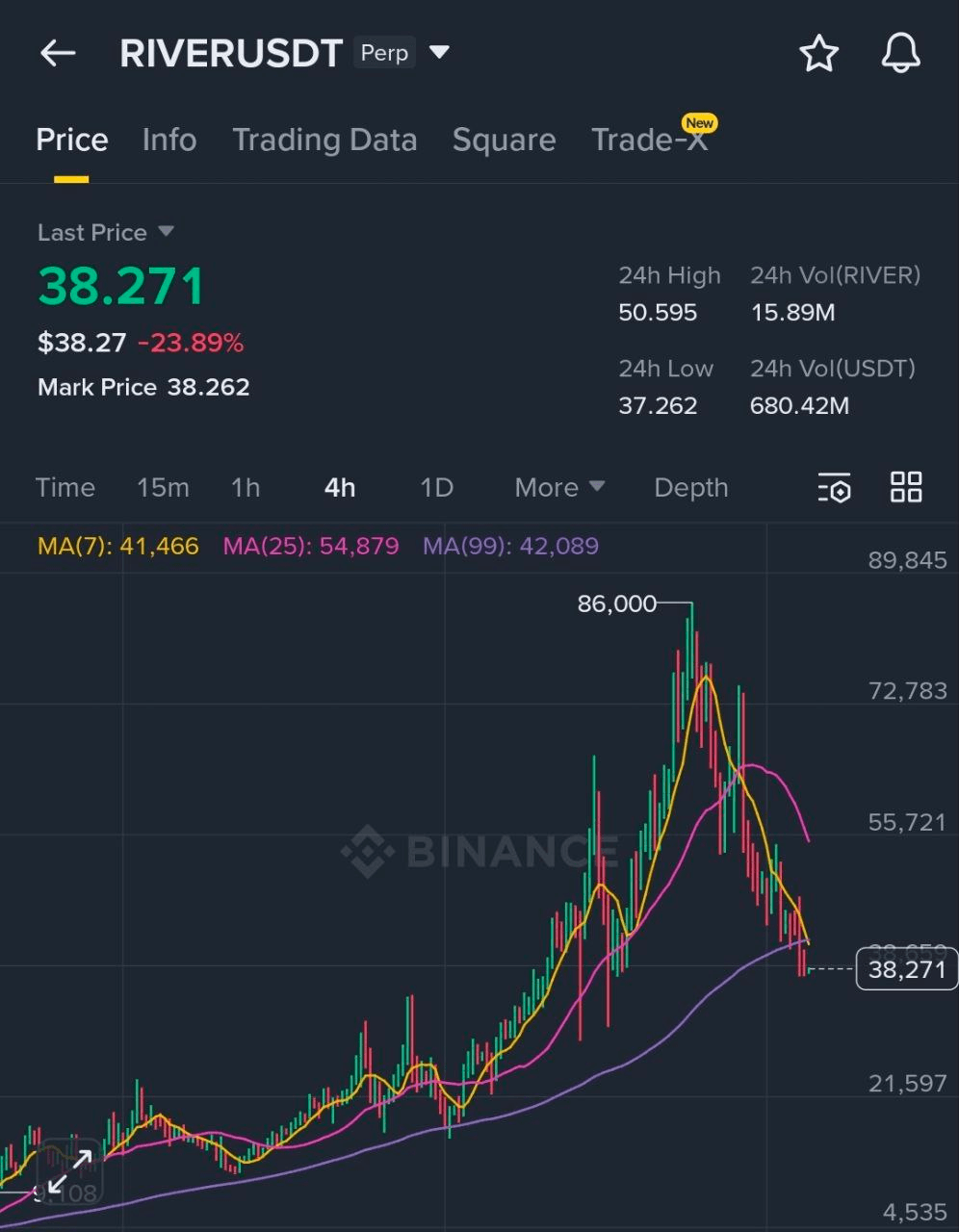The image size is (959, 1232).
Task: Switch to the Info tab
Action: click(169, 141)
